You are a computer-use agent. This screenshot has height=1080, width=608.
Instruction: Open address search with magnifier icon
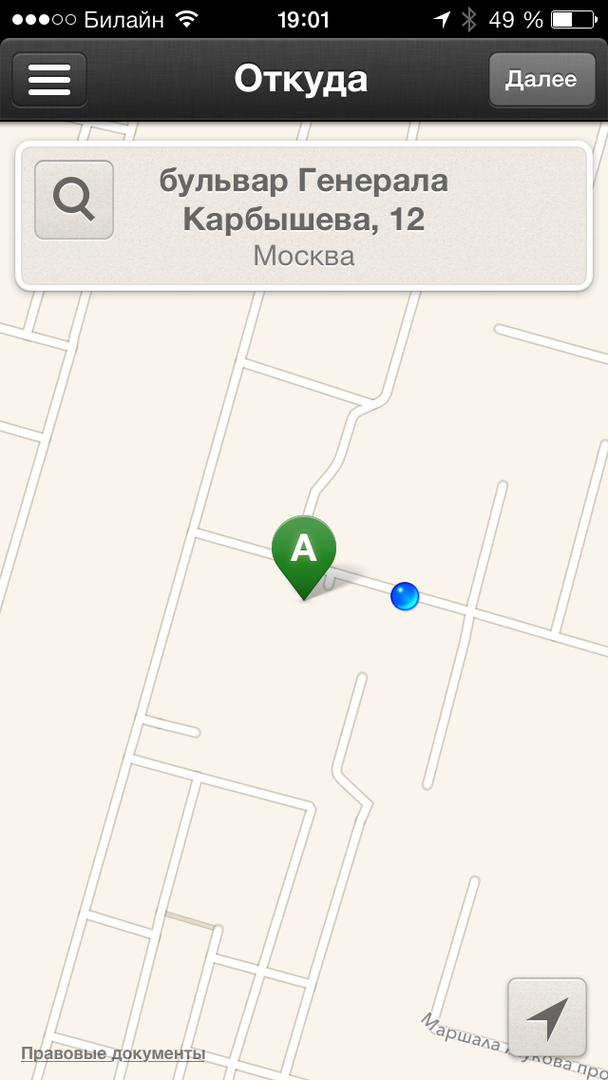(x=74, y=200)
